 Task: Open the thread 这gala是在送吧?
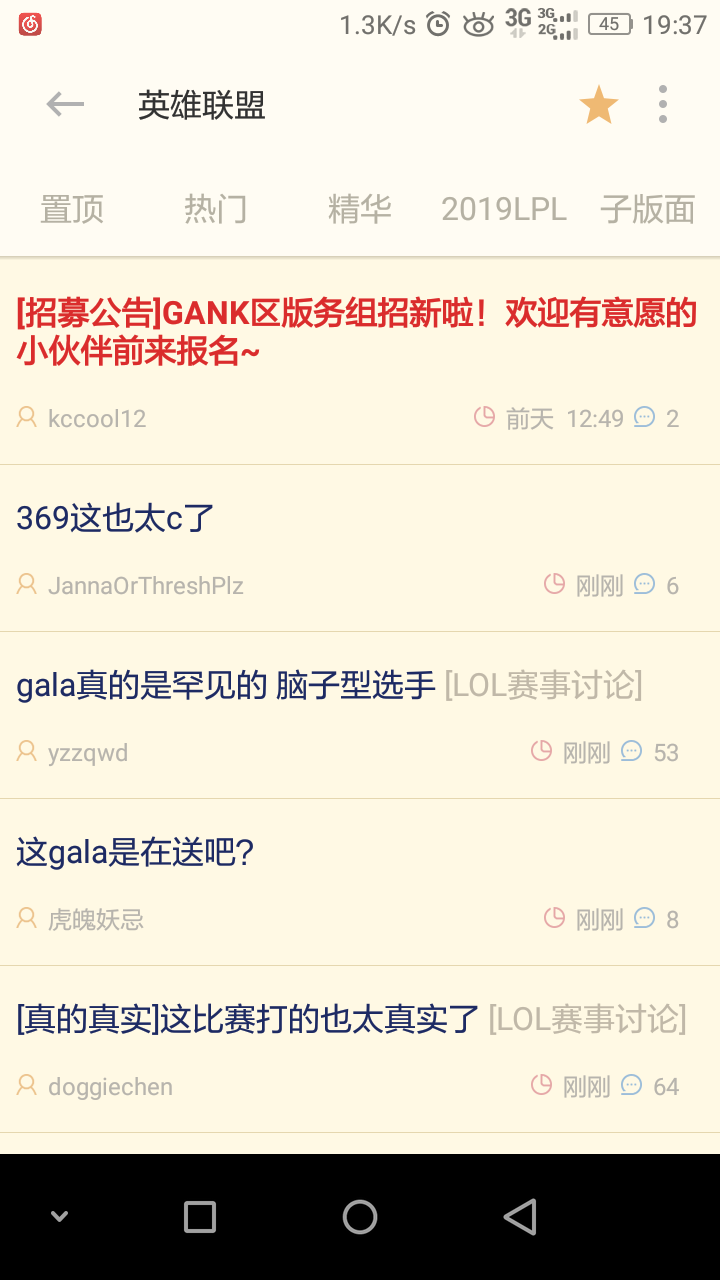(x=133, y=851)
